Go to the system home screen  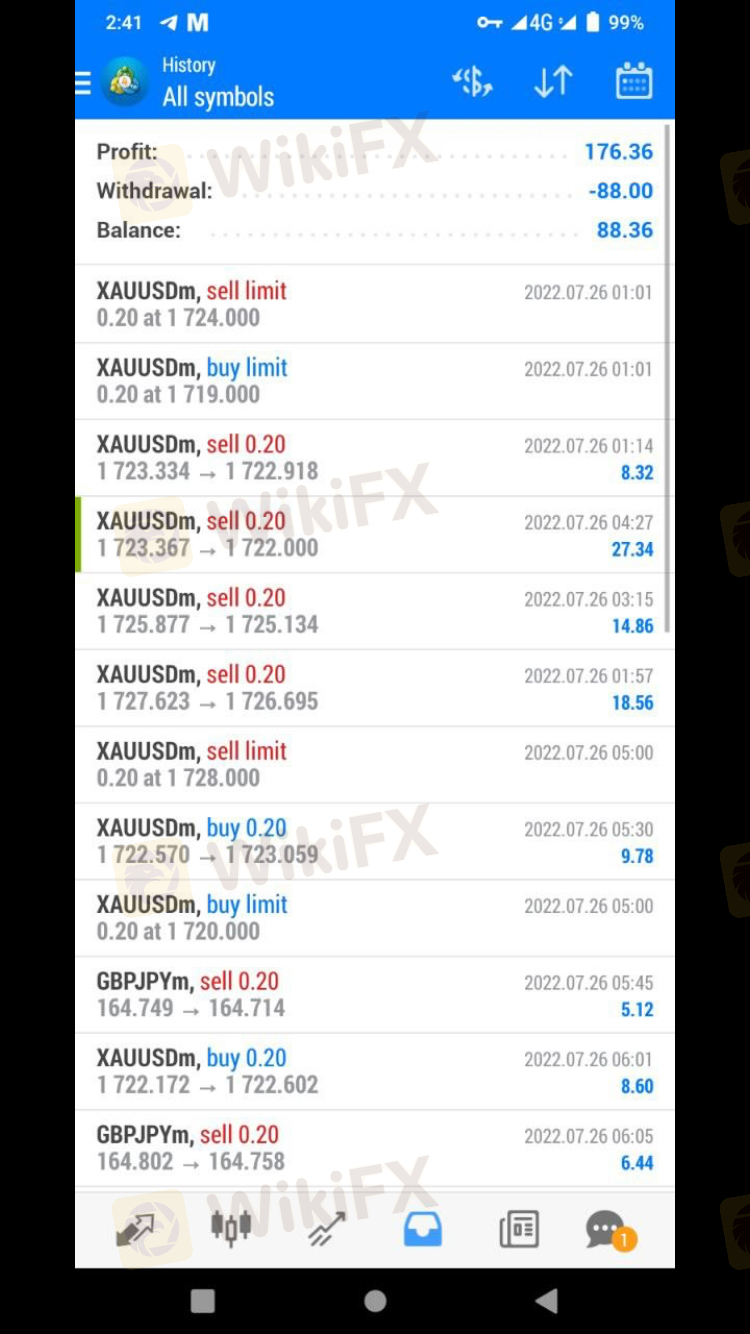tap(375, 1300)
